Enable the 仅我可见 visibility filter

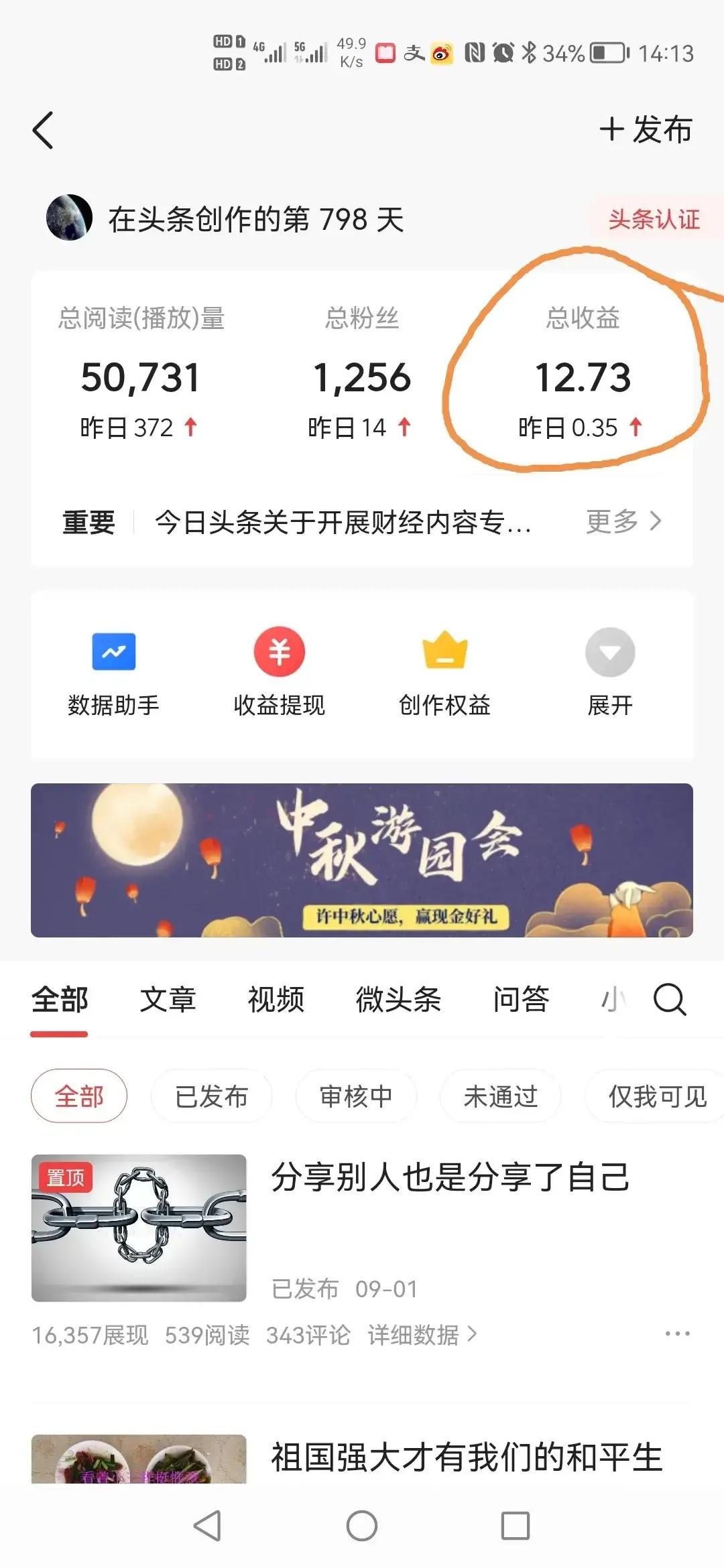(x=652, y=1096)
